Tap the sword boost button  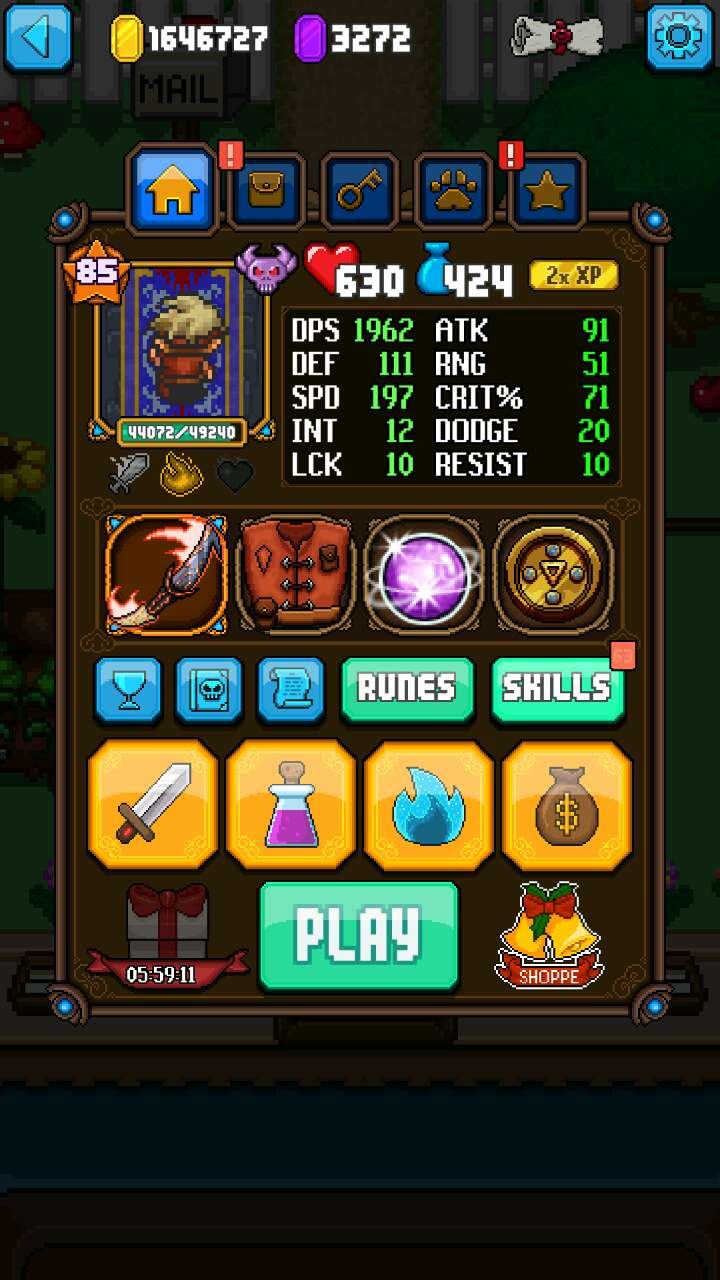pos(153,805)
